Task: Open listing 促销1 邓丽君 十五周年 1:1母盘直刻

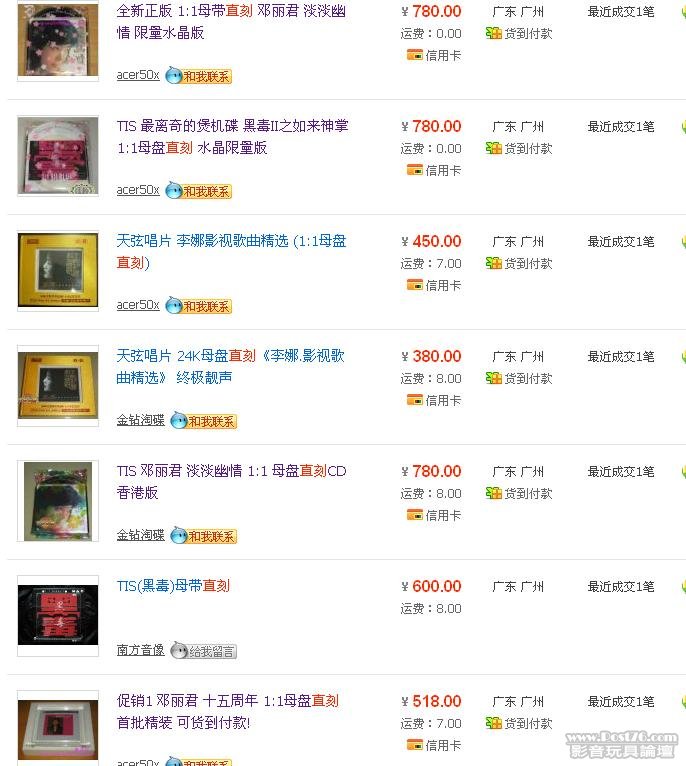Action: click(227, 702)
